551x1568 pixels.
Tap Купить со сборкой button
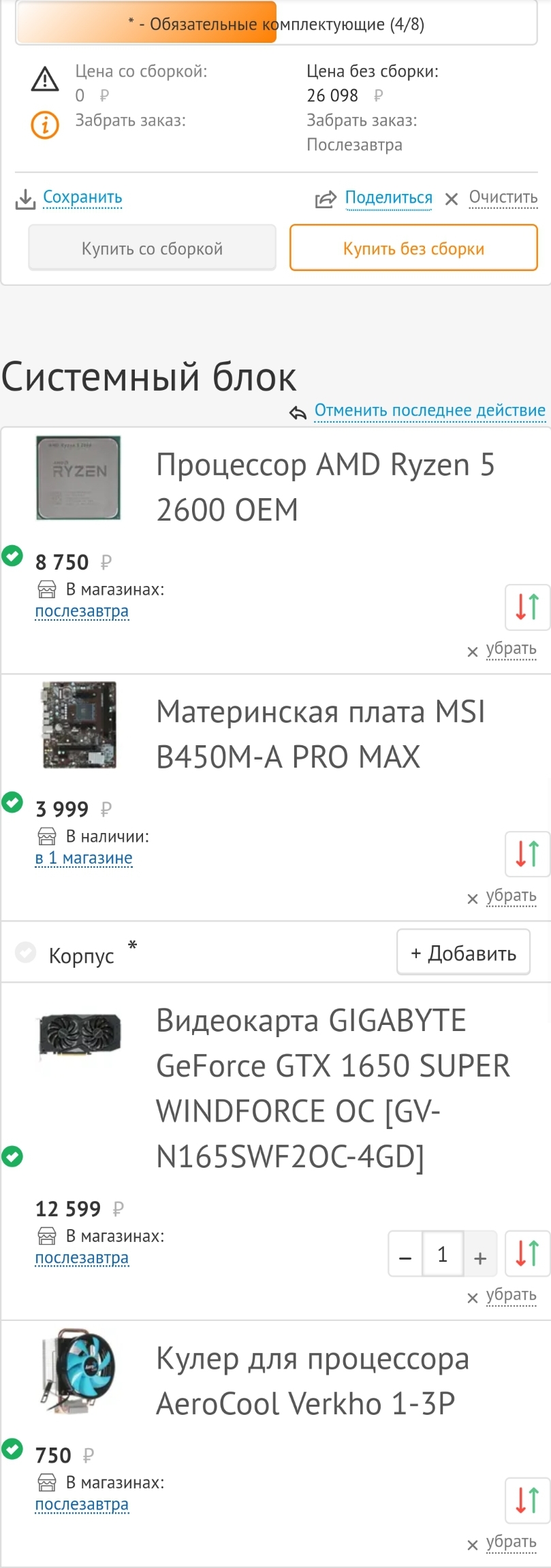152,248
